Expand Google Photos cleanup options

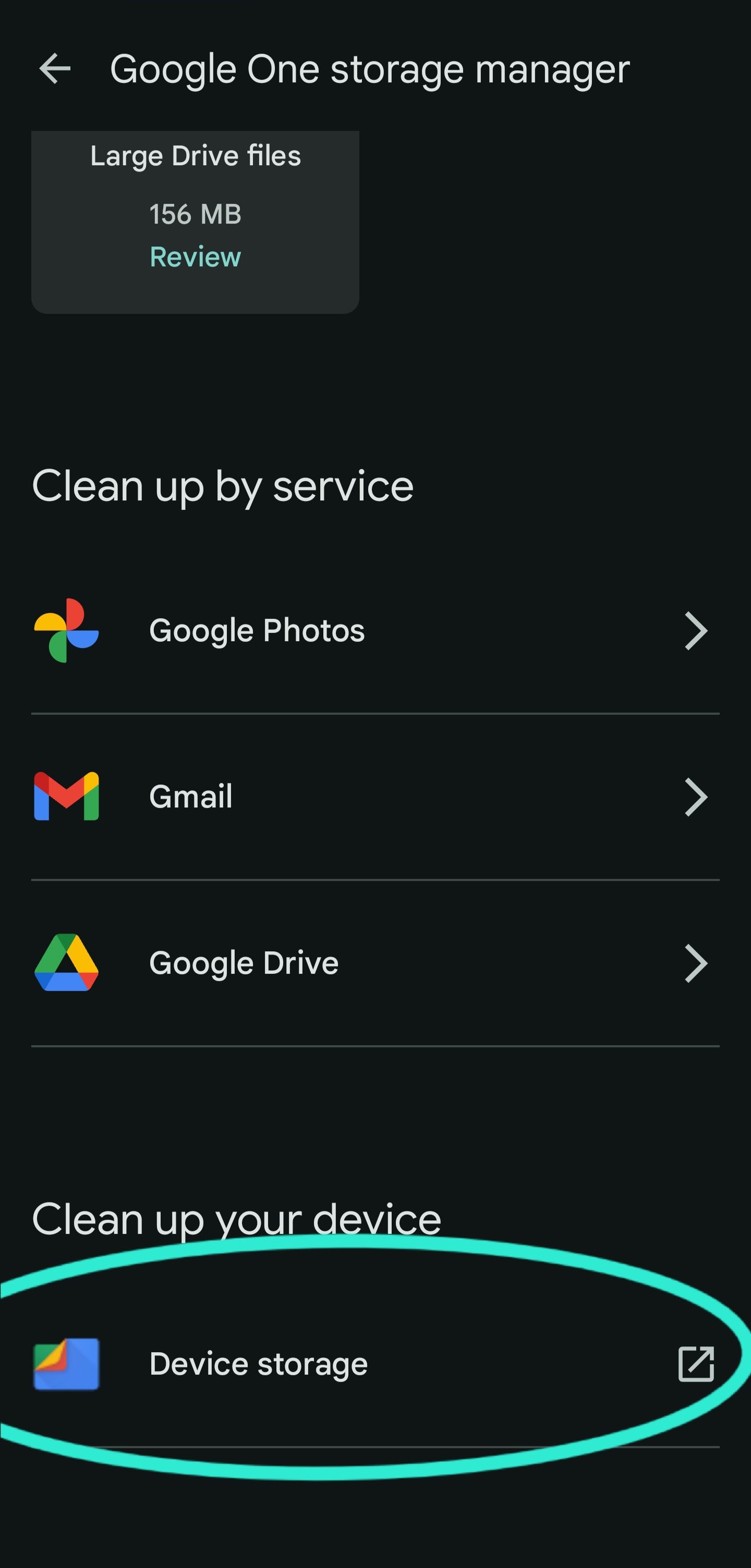click(696, 630)
